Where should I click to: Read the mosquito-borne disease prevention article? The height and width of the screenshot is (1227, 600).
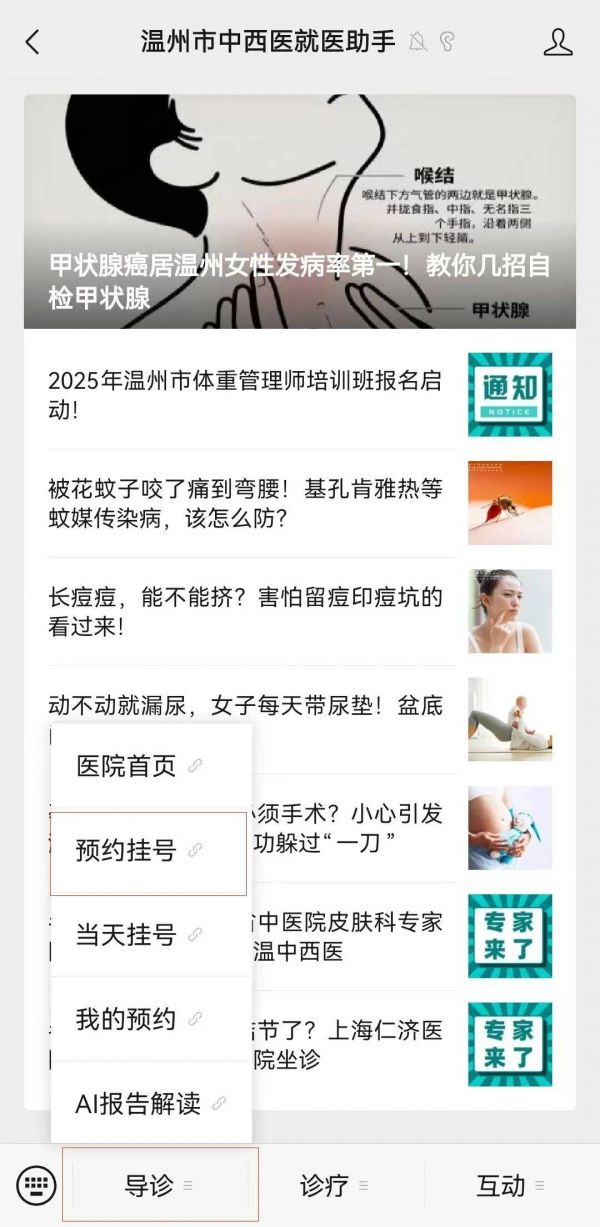(x=245, y=503)
